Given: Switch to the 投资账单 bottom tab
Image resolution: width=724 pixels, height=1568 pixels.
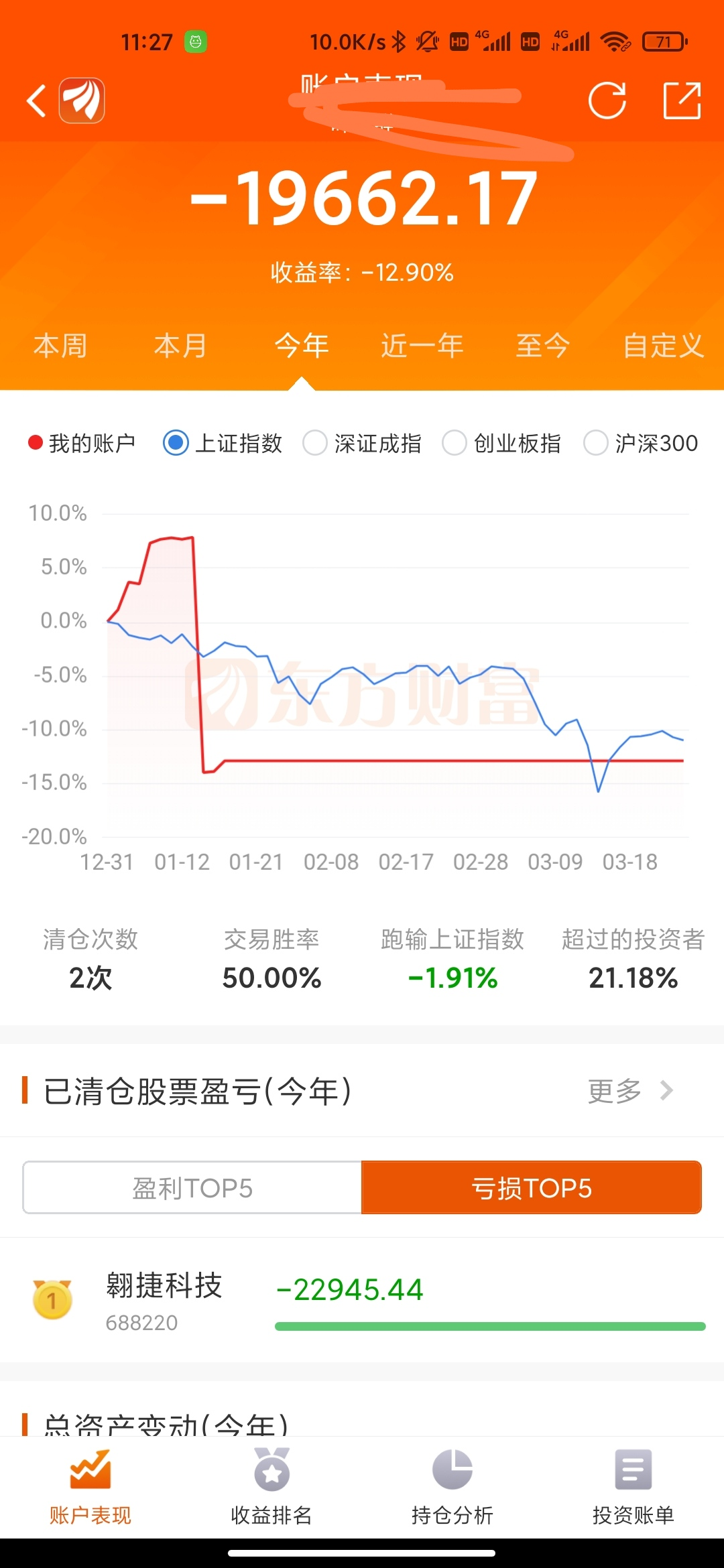Looking at the screenshot, I should coord(633,1486).
